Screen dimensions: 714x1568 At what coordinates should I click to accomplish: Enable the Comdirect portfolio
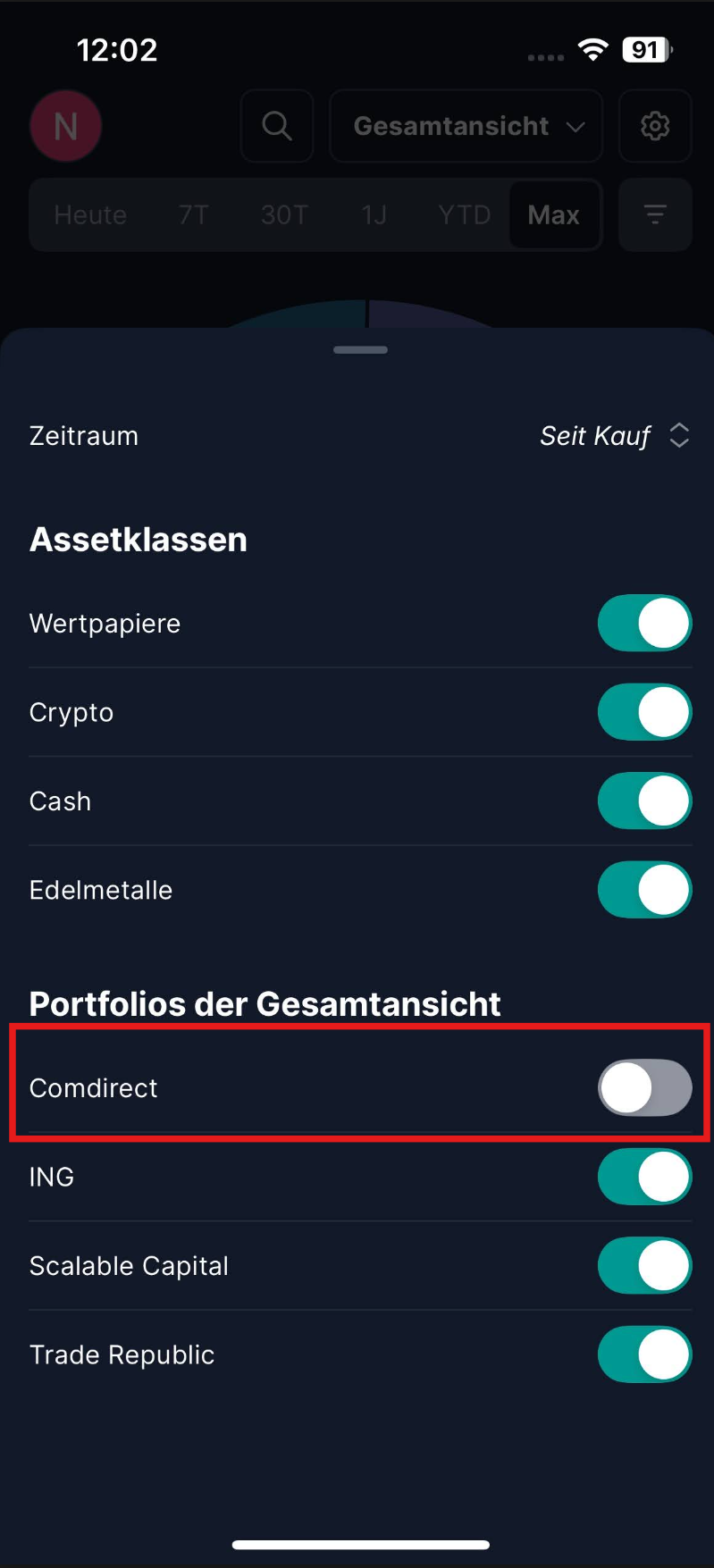click(x=644, y=1087)
